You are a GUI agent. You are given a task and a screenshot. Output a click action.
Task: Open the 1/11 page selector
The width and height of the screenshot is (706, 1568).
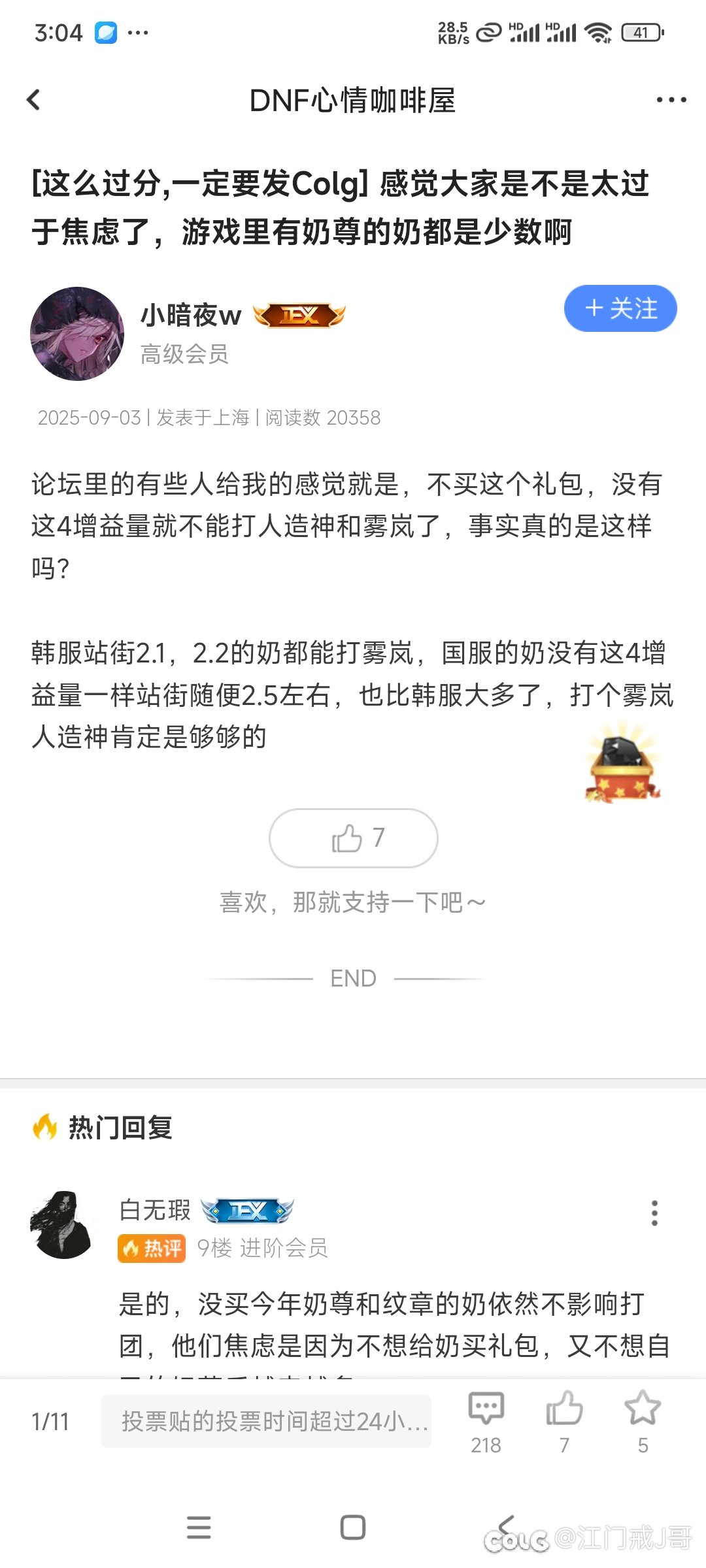(x=50, y=1422)
